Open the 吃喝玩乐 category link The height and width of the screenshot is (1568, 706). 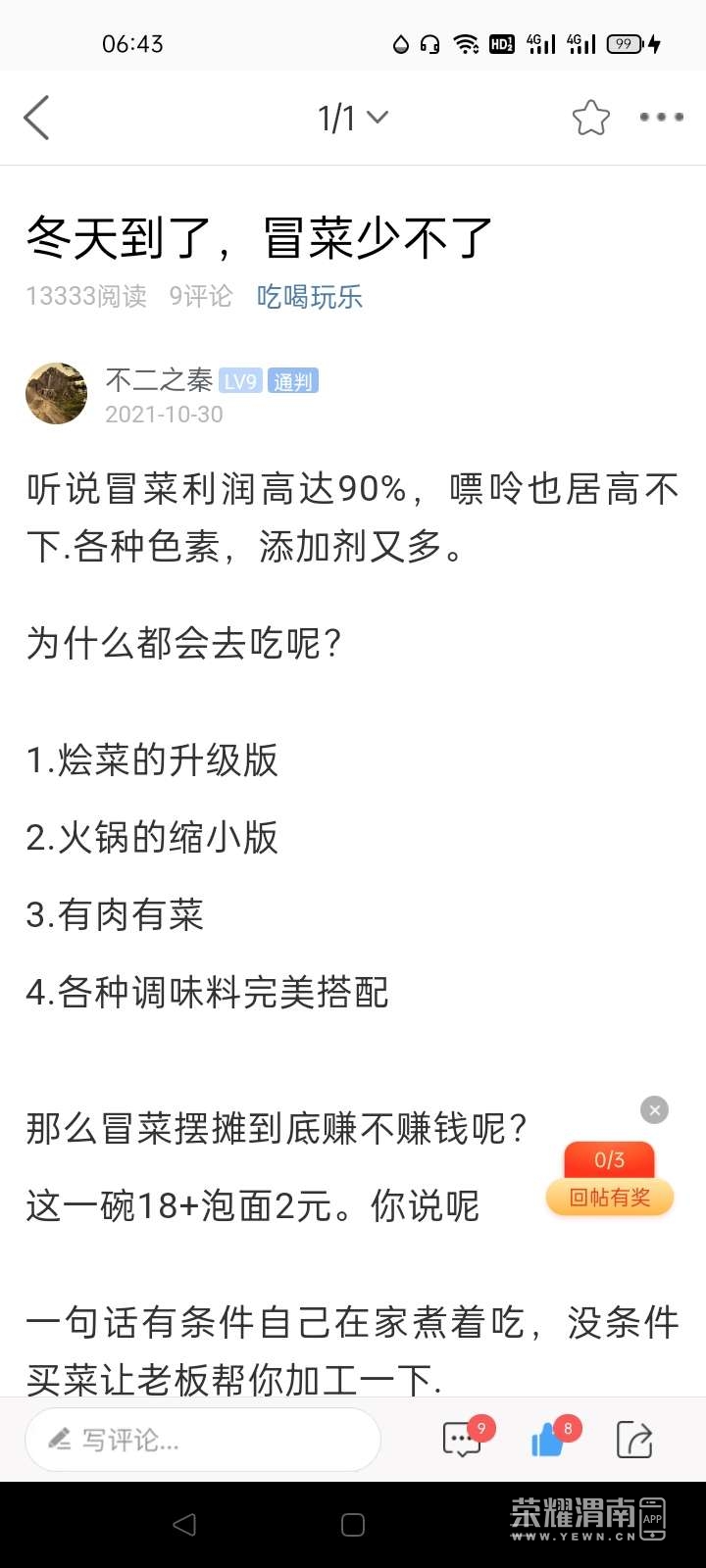(x=310, y=296)
